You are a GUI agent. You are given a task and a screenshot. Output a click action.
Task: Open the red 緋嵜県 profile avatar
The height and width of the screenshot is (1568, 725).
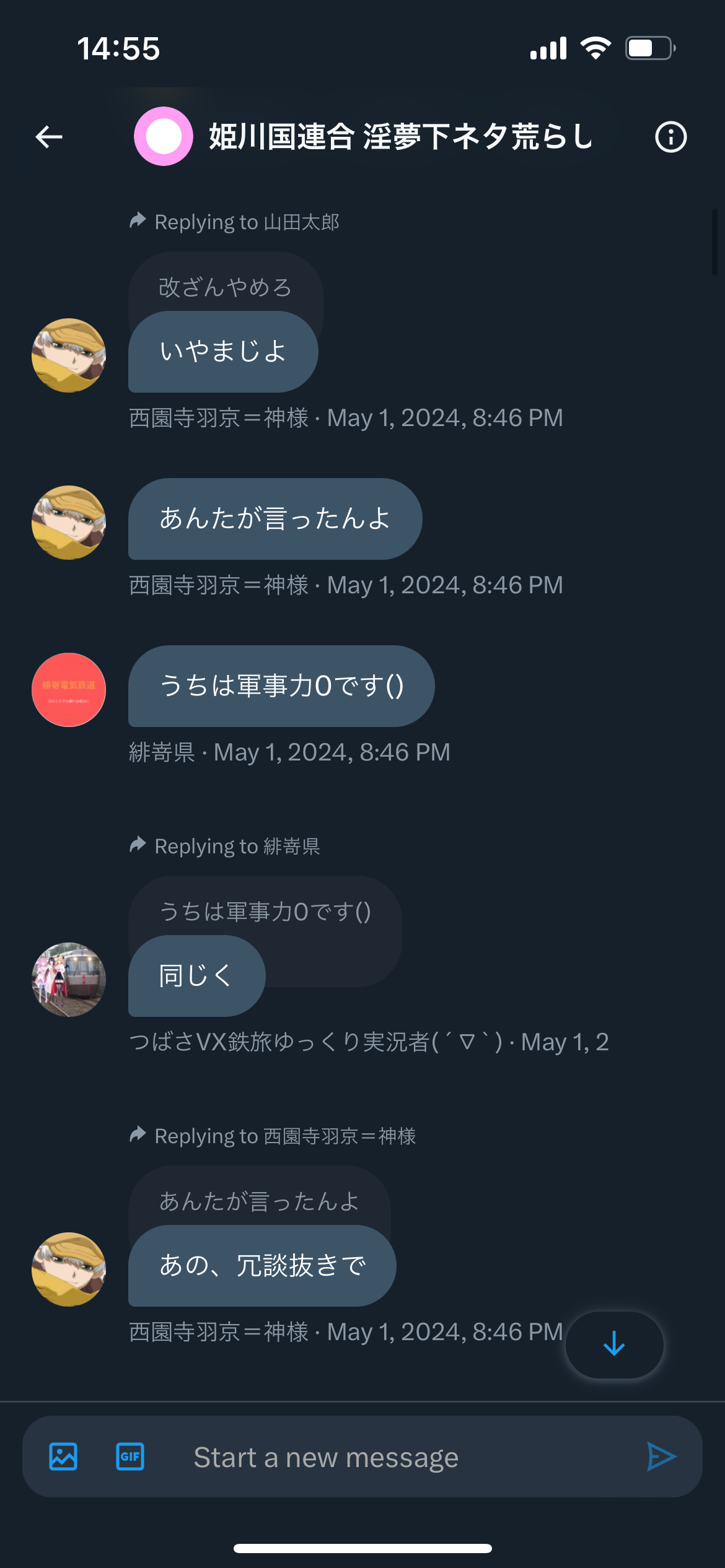click(69, 690)
